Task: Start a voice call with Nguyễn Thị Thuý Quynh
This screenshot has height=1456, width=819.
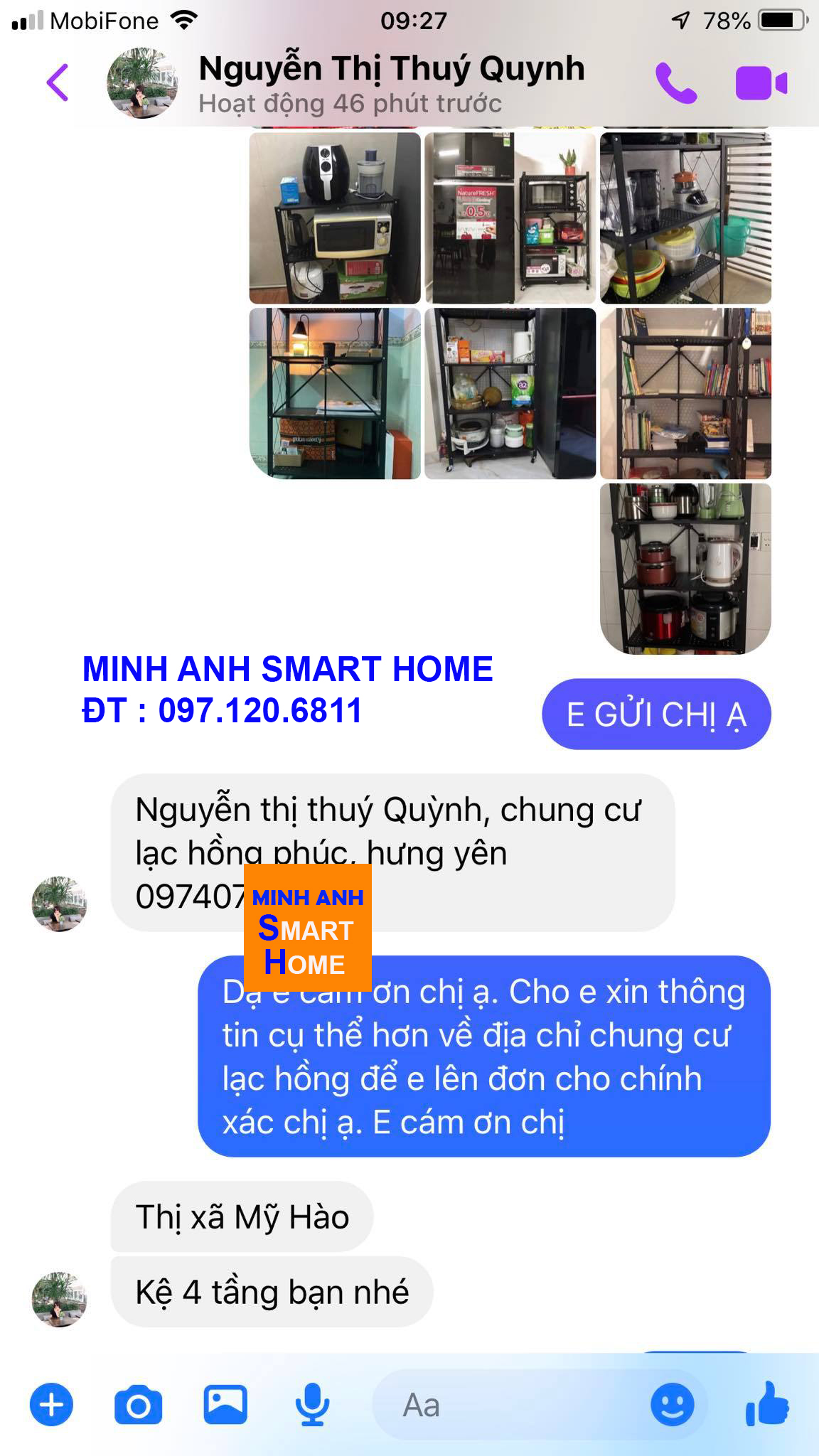Action: click(675, 84)
